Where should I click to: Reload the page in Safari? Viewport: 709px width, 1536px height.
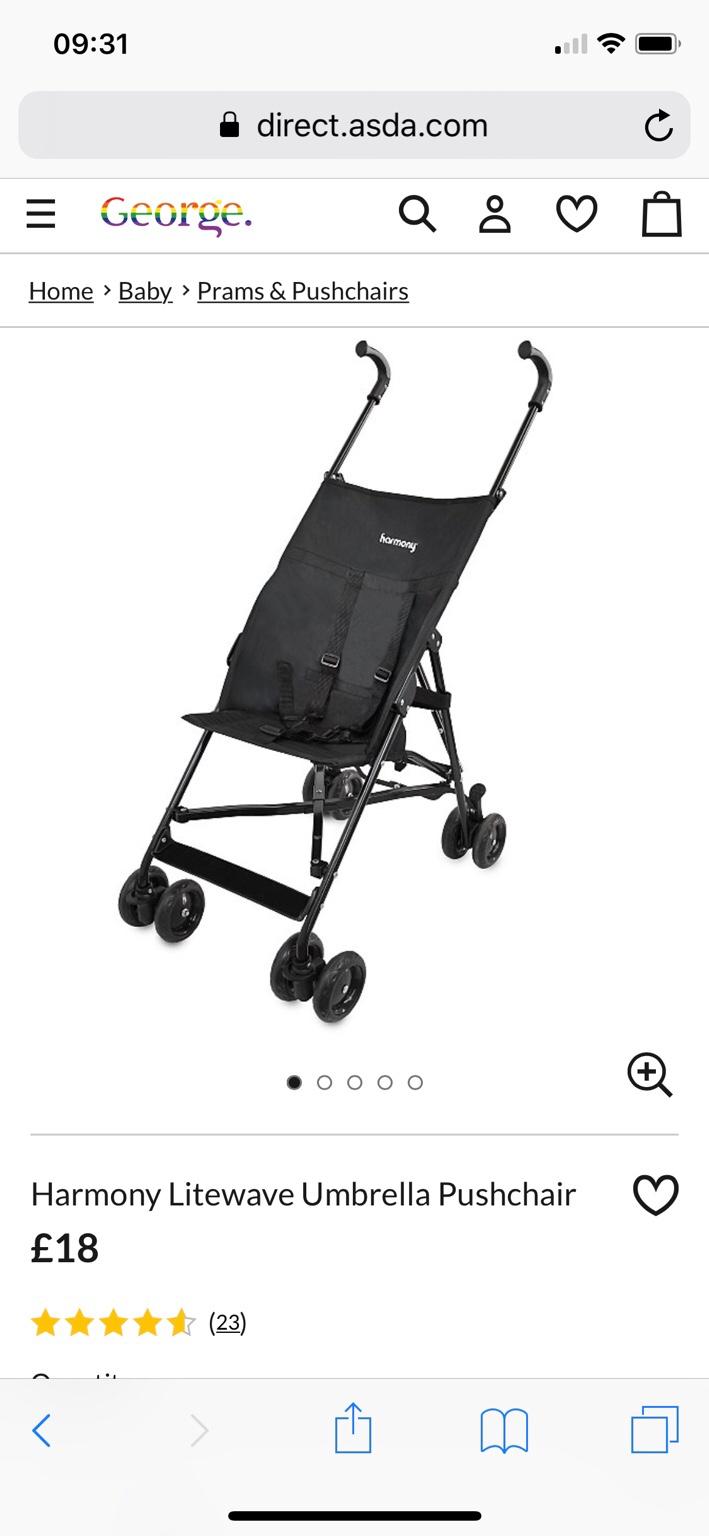pos(658,126)
